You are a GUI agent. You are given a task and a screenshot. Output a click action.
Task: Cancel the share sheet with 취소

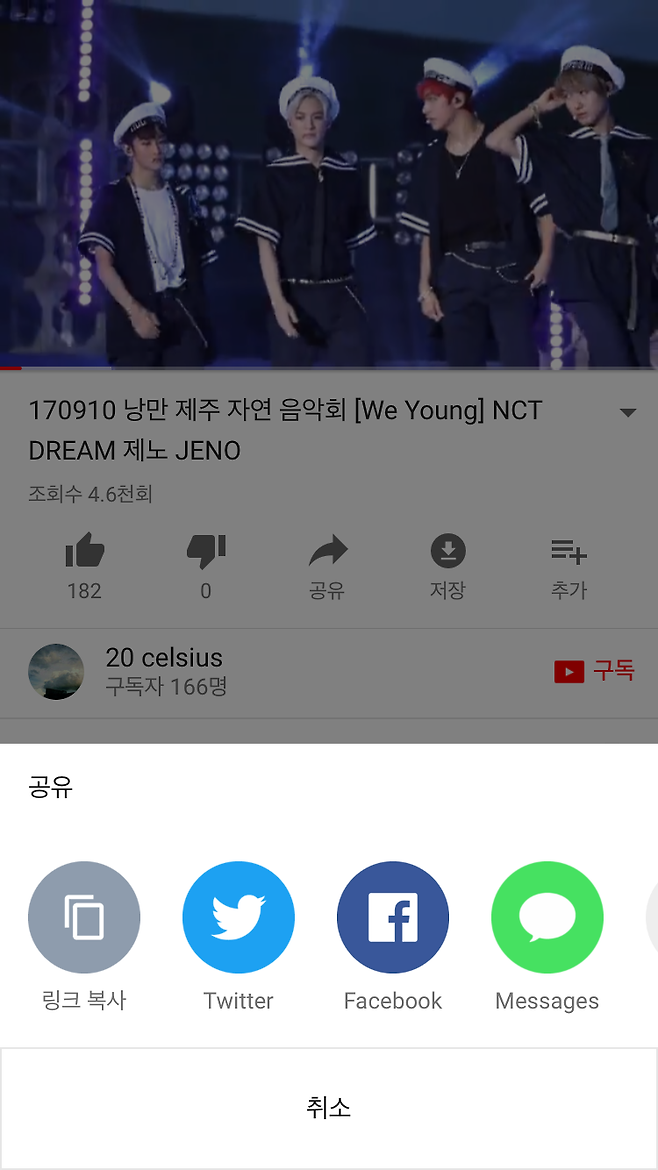[329, 1108]
